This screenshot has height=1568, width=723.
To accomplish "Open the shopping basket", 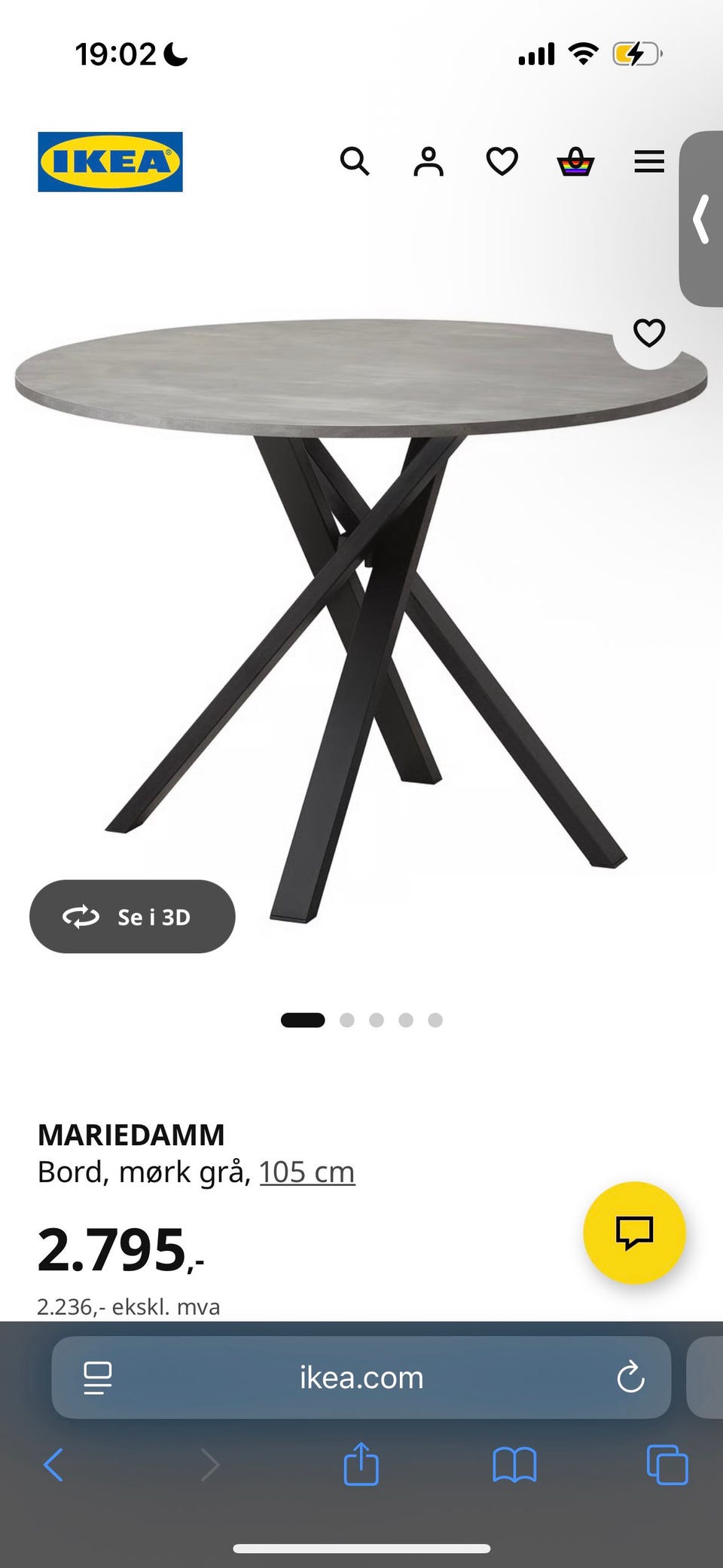I will (x=575, y=161).
